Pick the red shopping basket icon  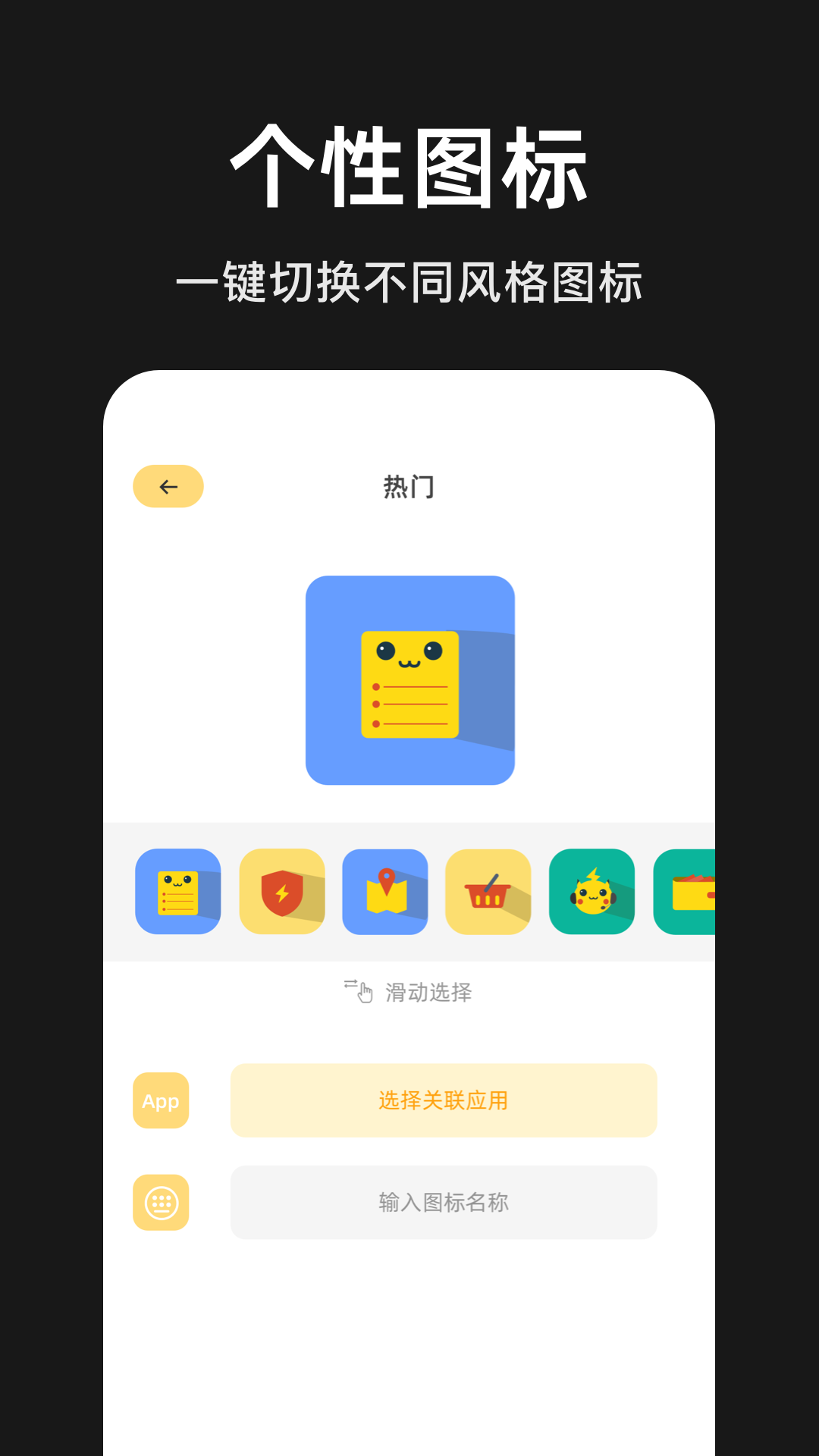pyautogui.click(x=487, y=892)
